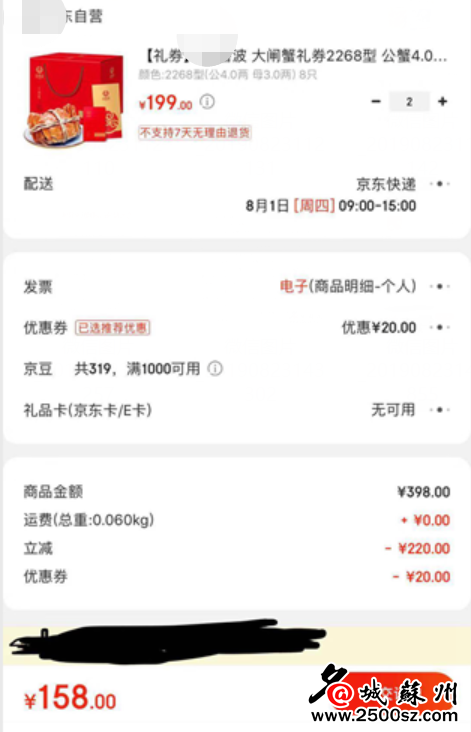Viewport: 471px width, 732px height.
Task: Open 发票 invoice settings row
Action: coord(237,286)
